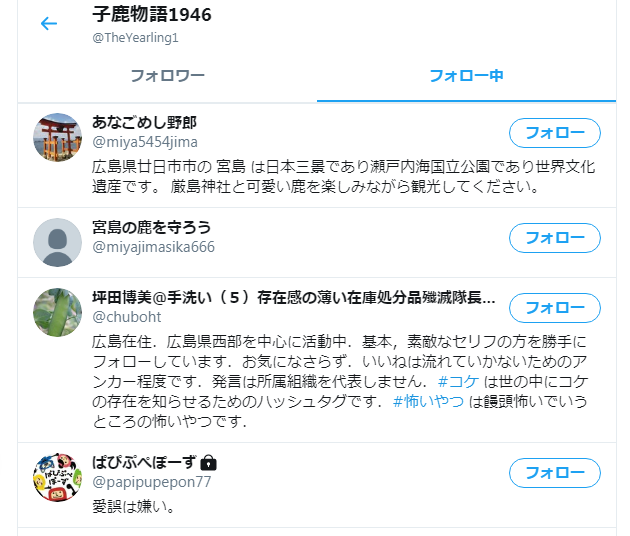Follow ぱぴぷぺぽーず
This screenshot has width=630, height=536.
[x=554, y=473]
